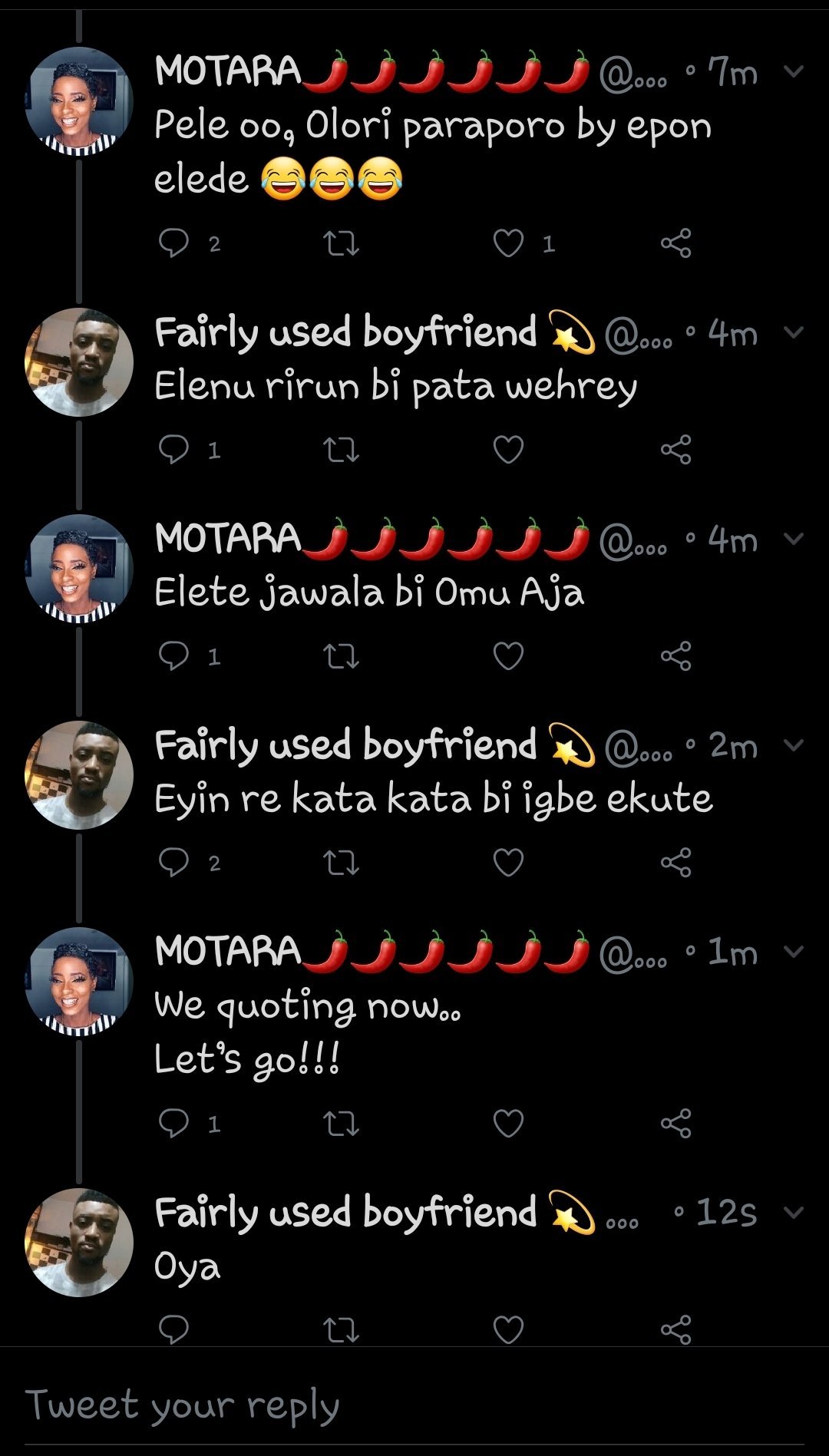Image resolution: width=829 pixels, height=1456 pixels.
Task: Like the 'Elenu rirun bi pata wehrey' tweet
Action: click(x=508, y=449)
